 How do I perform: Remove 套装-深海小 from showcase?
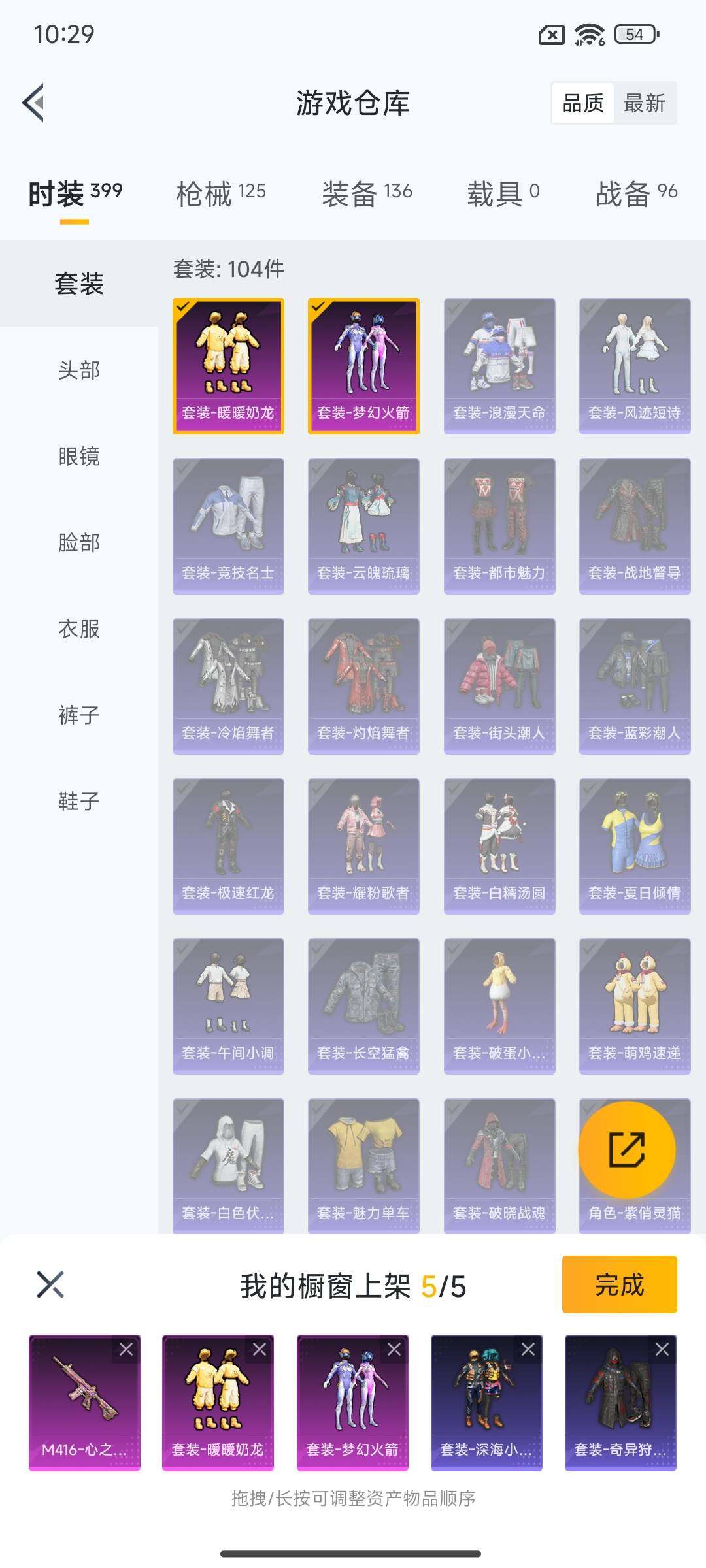[x=528, y=1349]
